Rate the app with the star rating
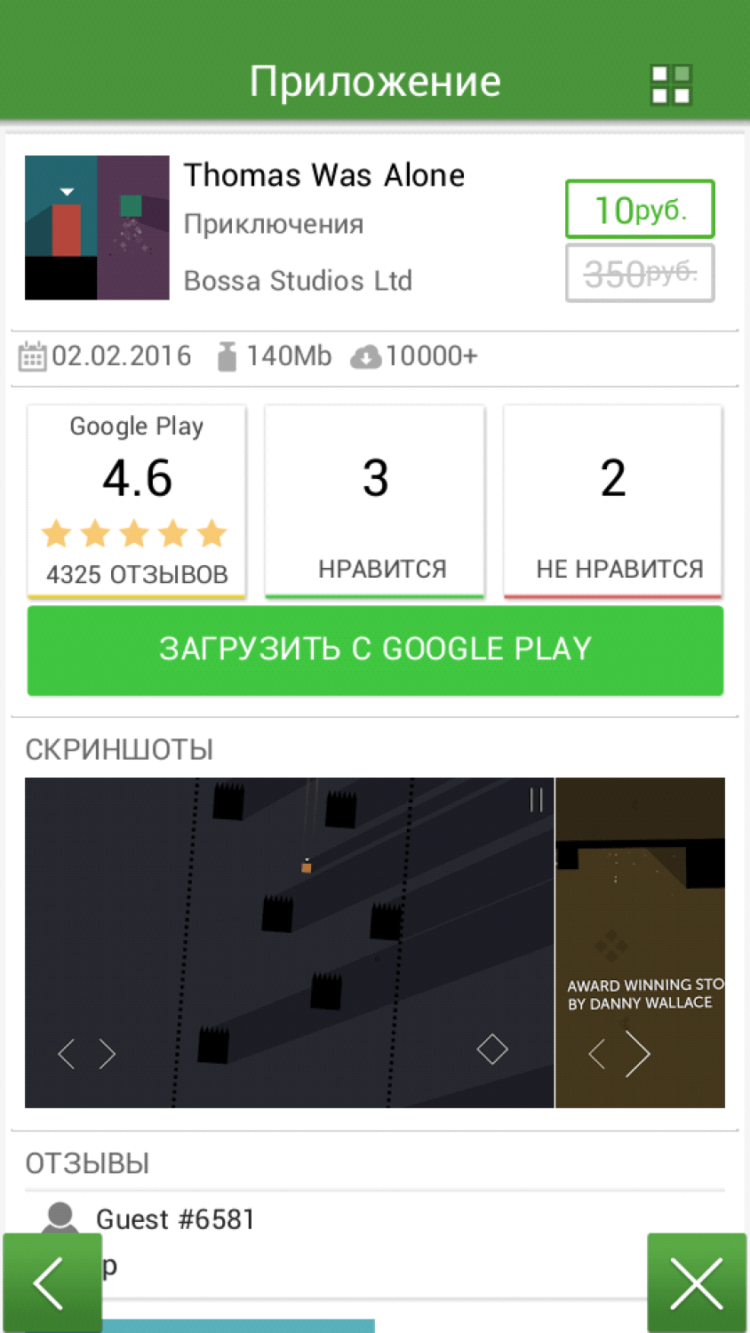 (135, 533)
